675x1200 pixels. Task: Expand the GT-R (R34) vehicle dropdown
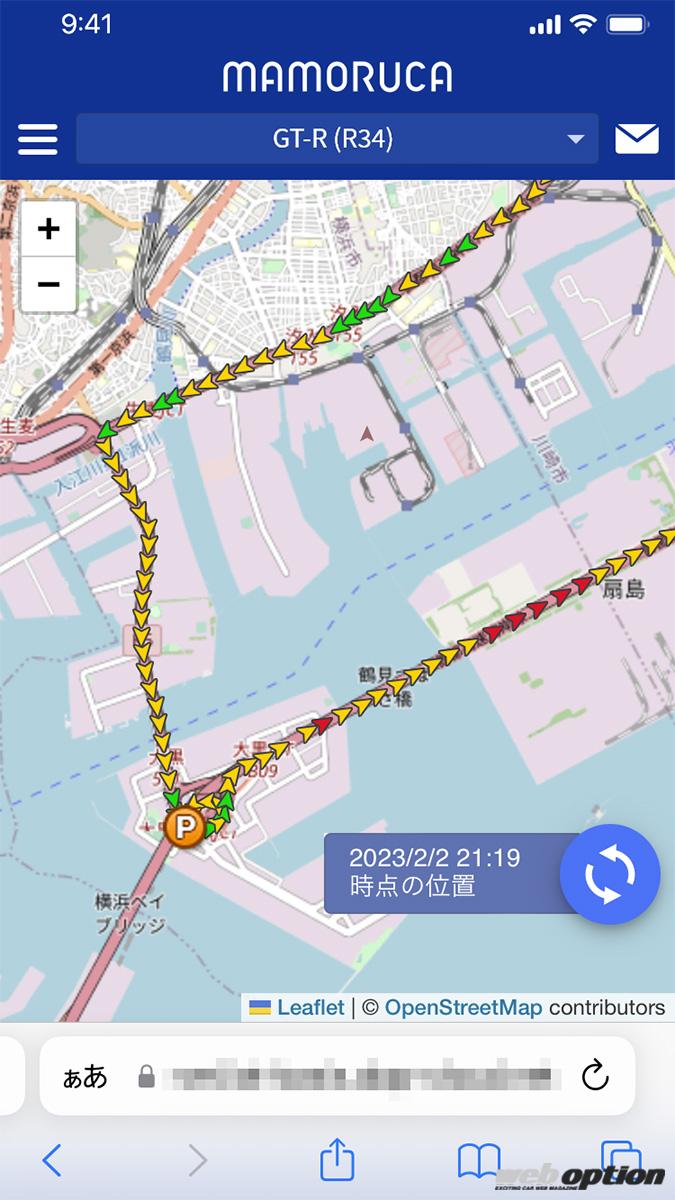pos(337,139)
